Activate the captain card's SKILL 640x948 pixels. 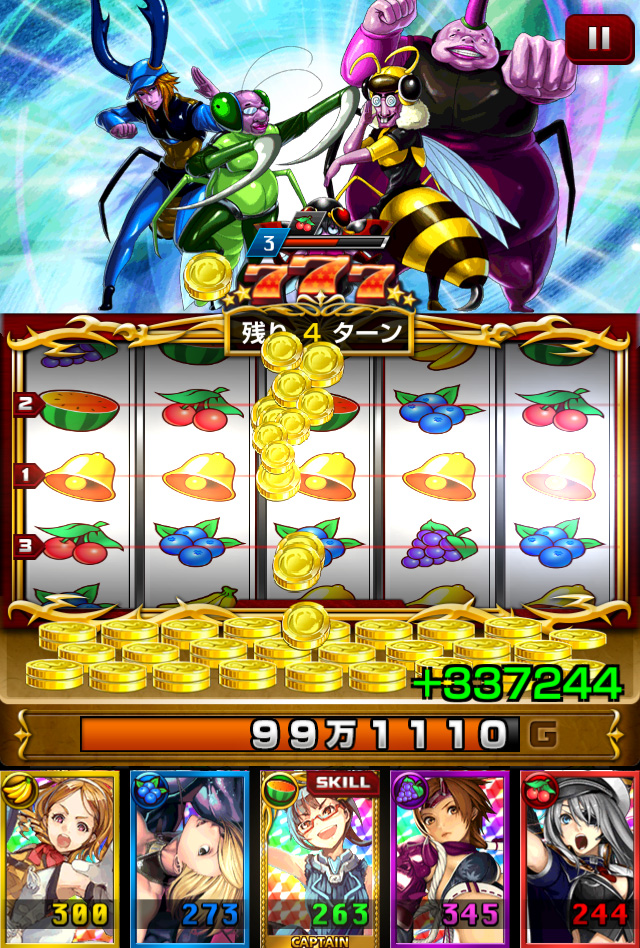[x=343, y=782]
